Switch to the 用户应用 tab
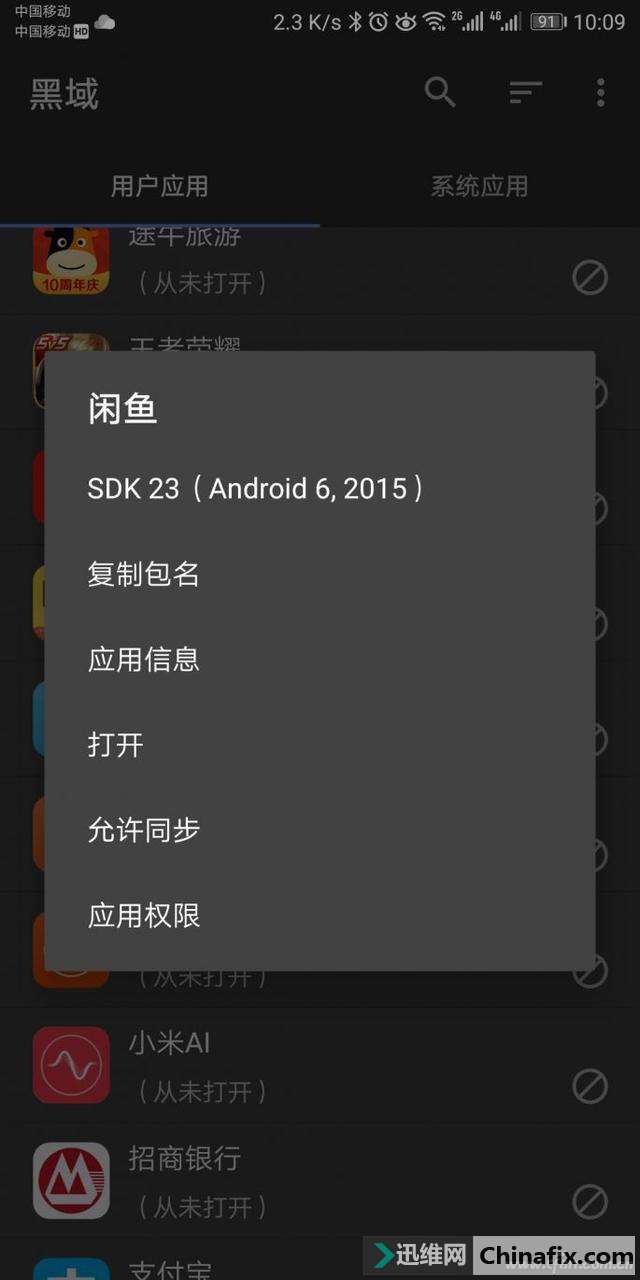 tap(160, 186)
